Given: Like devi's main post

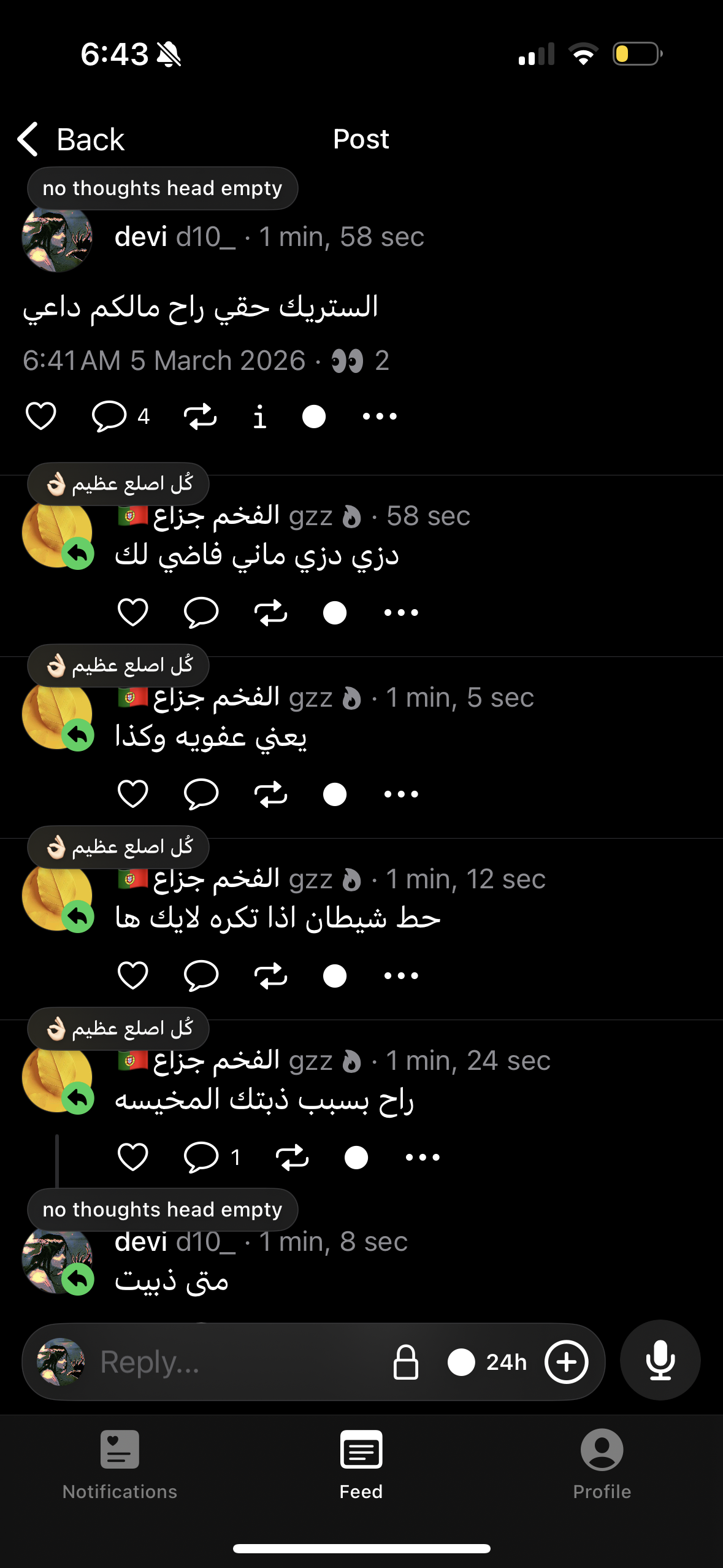Looking at the screenshot, I should pyautogui.click(x=40, y=416).
